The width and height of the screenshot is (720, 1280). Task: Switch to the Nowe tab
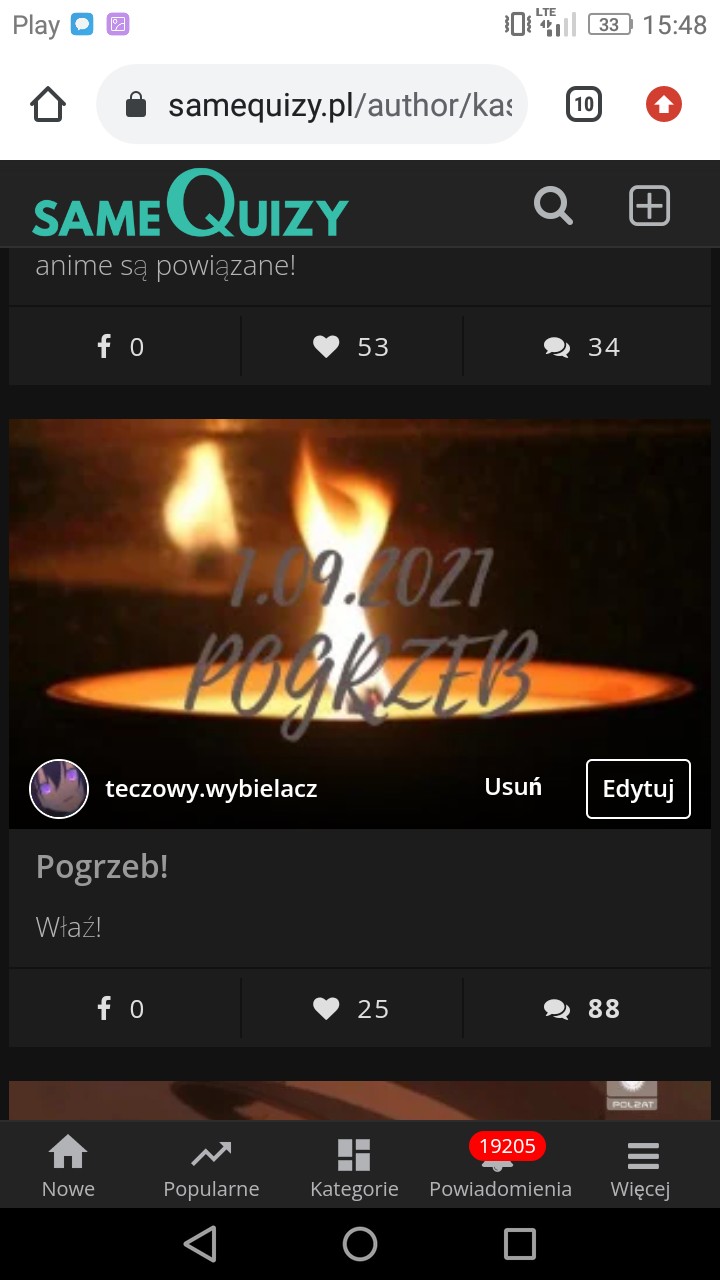[x=68, y=1167]
